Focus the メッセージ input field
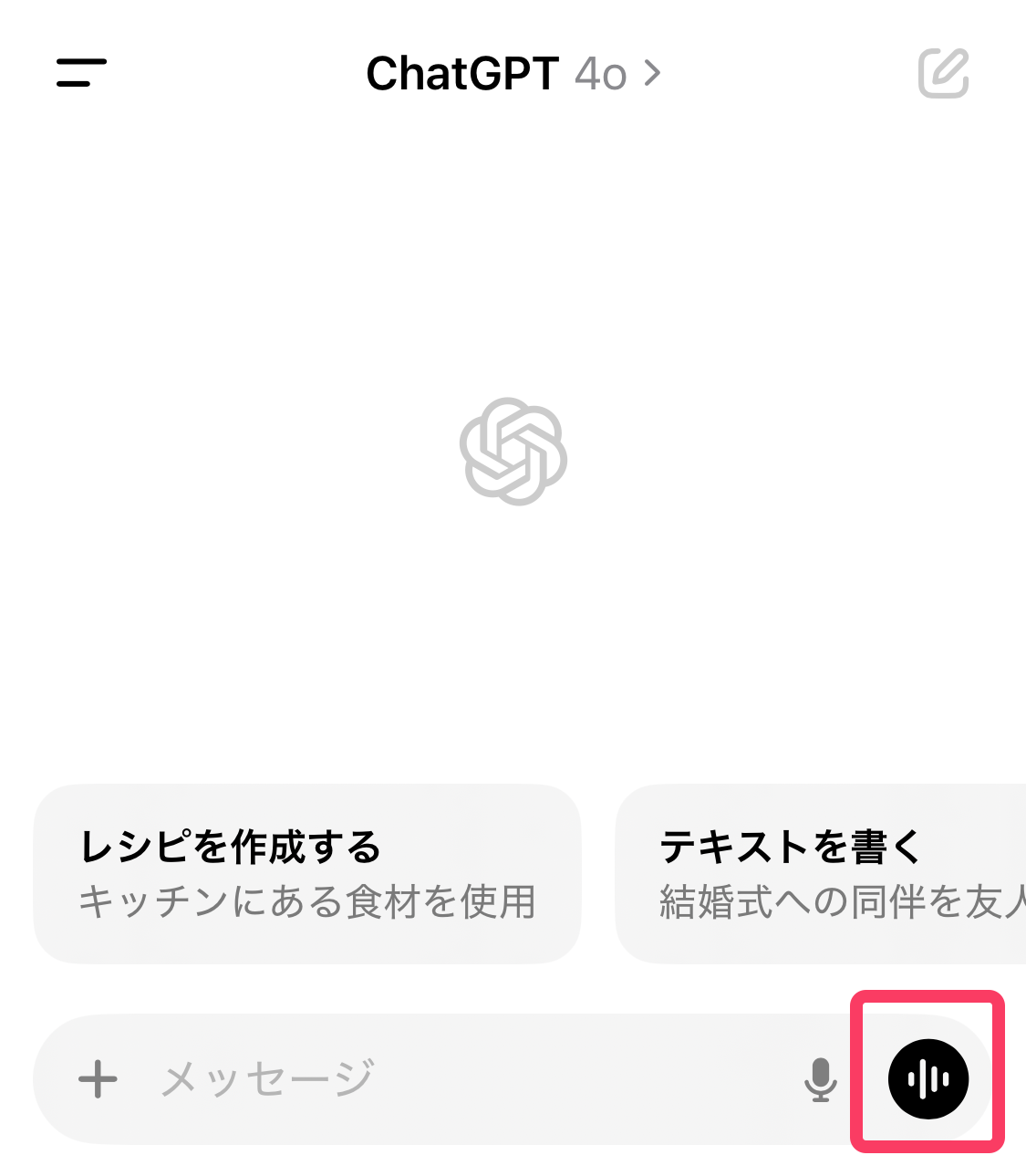 coord(456,1079)
